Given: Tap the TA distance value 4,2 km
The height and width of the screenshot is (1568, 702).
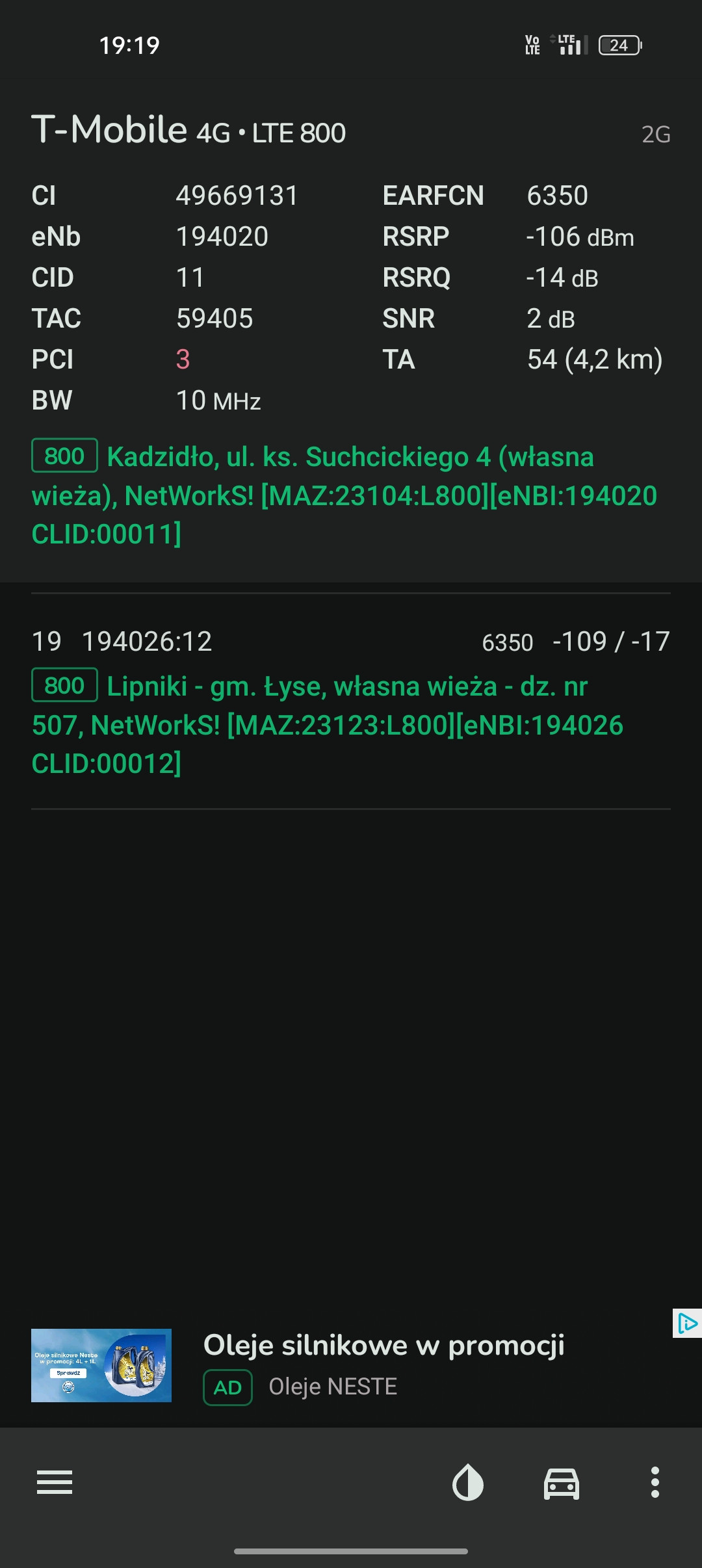Looking at the screenshot, I should point(595,359).
